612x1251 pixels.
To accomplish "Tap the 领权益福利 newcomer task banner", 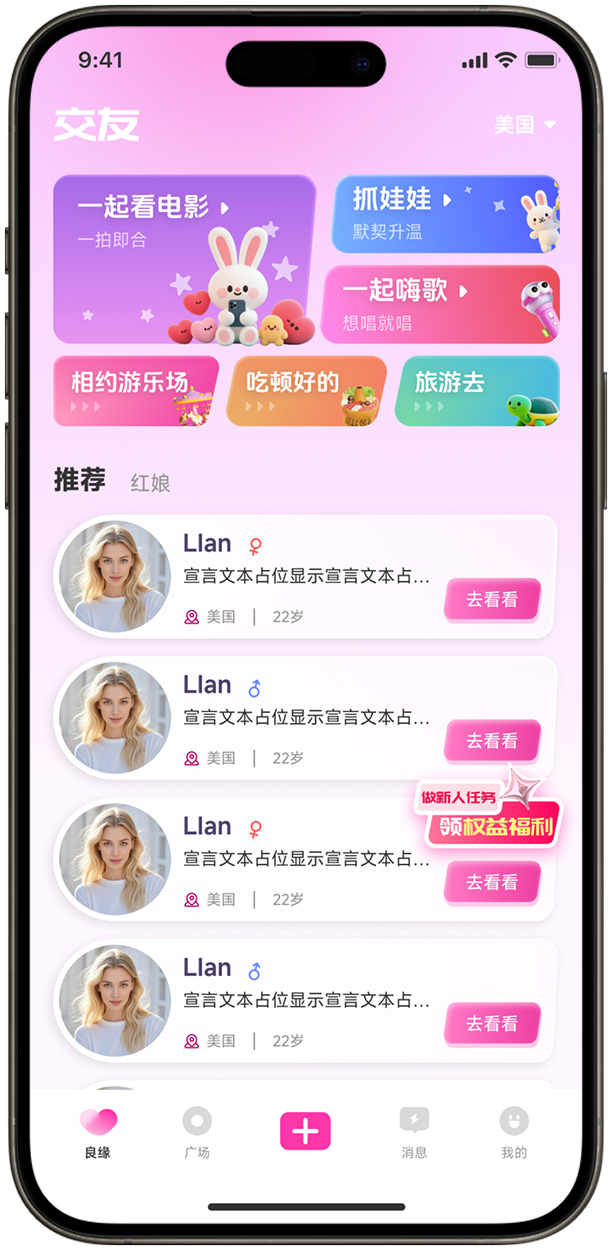I will (x=488, y=815).
